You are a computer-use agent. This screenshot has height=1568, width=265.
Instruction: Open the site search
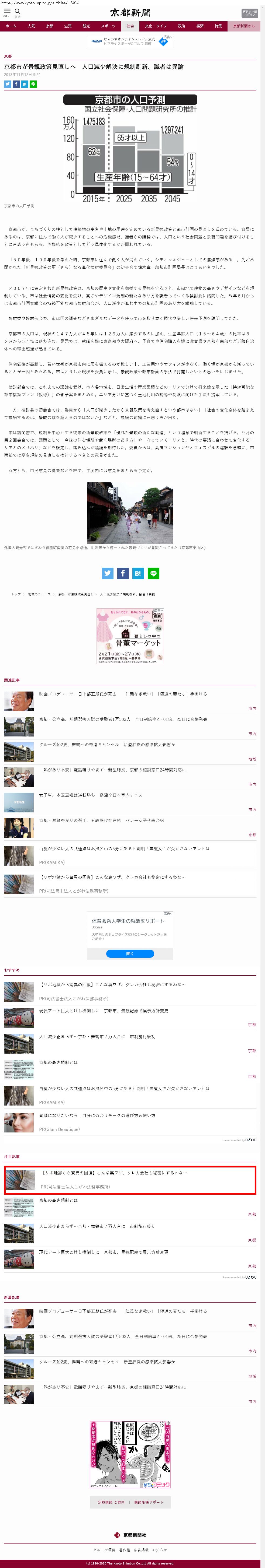coord(18,12)
